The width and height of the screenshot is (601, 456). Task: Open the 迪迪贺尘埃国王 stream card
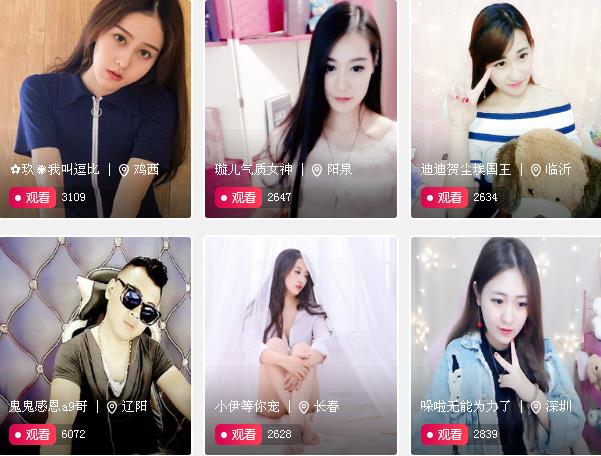[505, 90]
